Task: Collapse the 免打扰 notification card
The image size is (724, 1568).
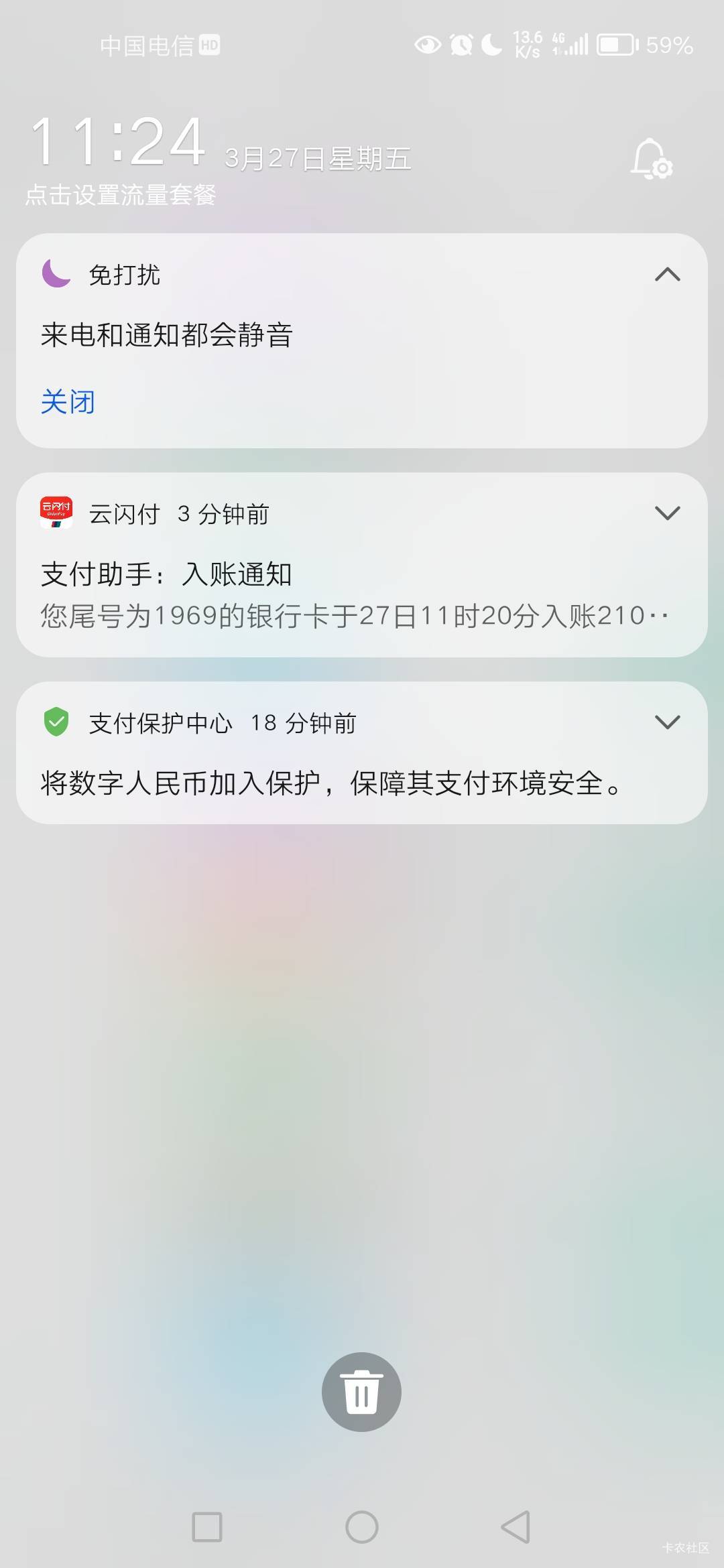Action: 667,275
